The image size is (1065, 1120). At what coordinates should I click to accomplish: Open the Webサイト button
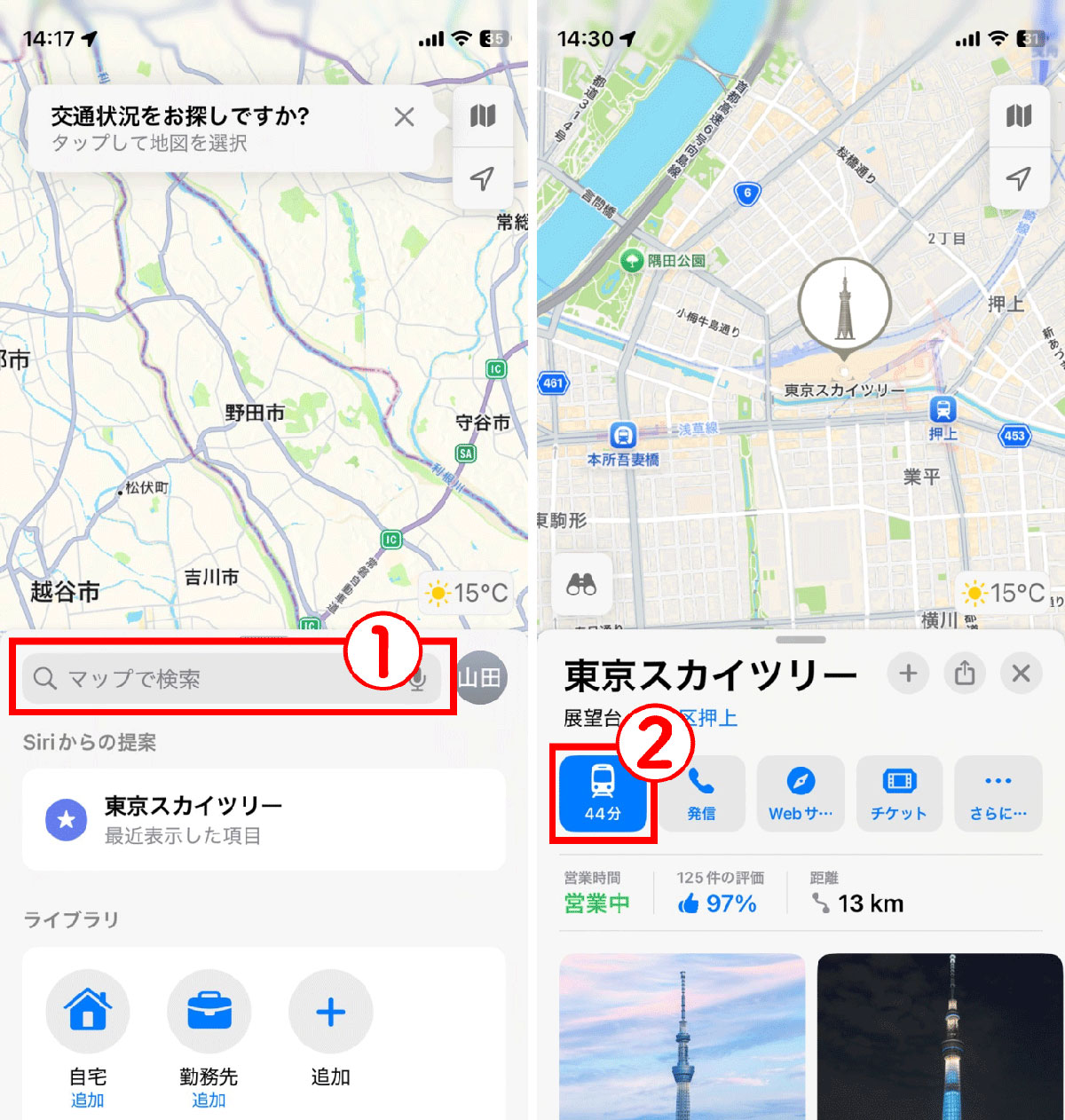click(801, 793)
